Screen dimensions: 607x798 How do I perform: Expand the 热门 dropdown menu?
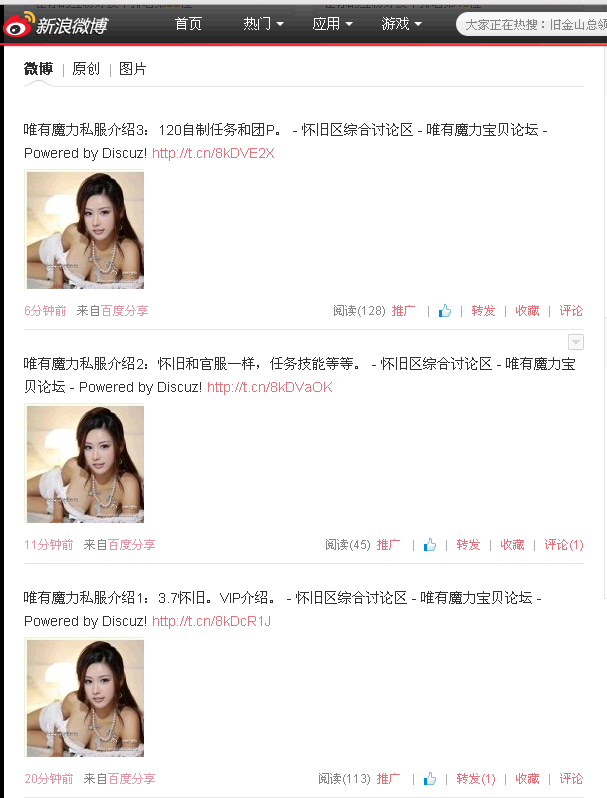263,24
